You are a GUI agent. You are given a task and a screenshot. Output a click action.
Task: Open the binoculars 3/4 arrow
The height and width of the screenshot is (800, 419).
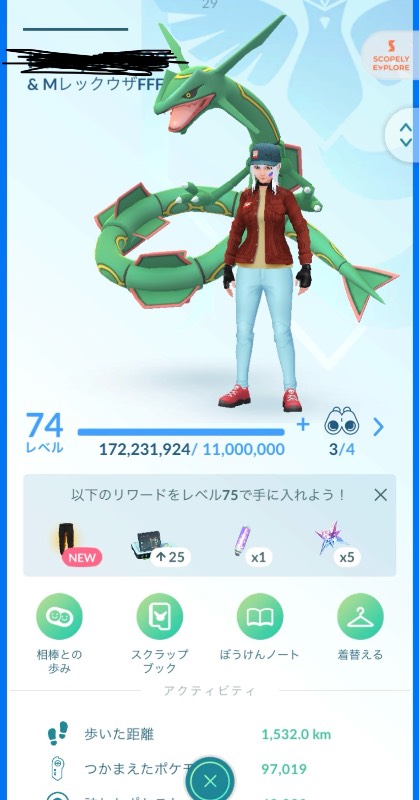[378, 427]
